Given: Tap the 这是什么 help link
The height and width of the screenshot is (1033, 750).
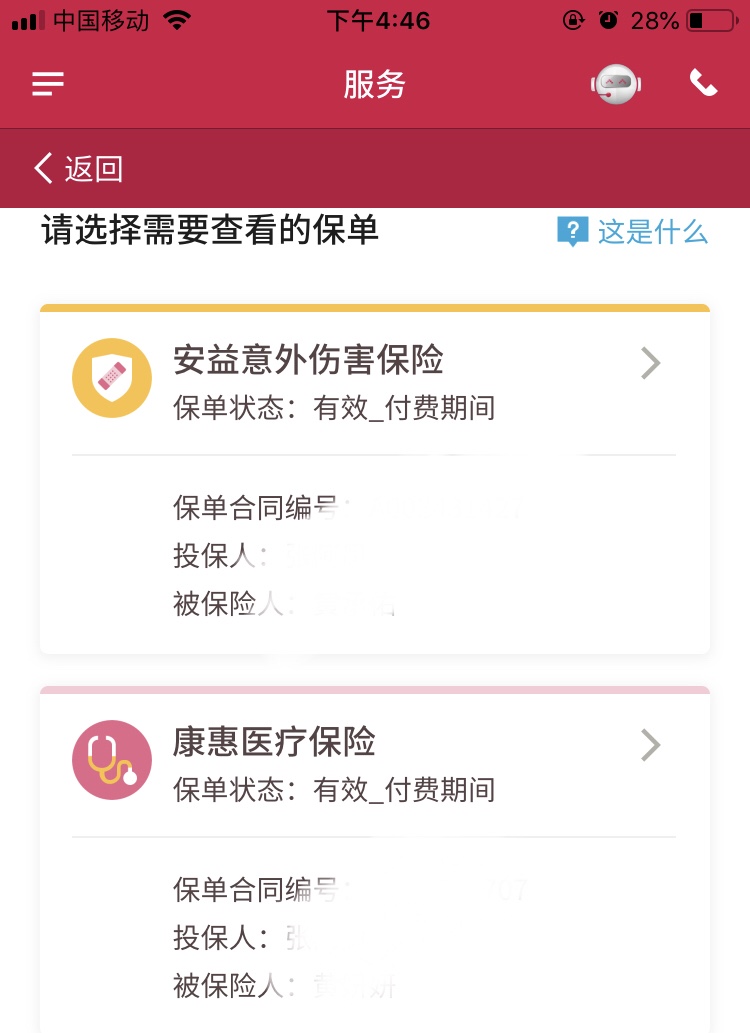Looking at the screenshot, I should click(x=632, y=232).
